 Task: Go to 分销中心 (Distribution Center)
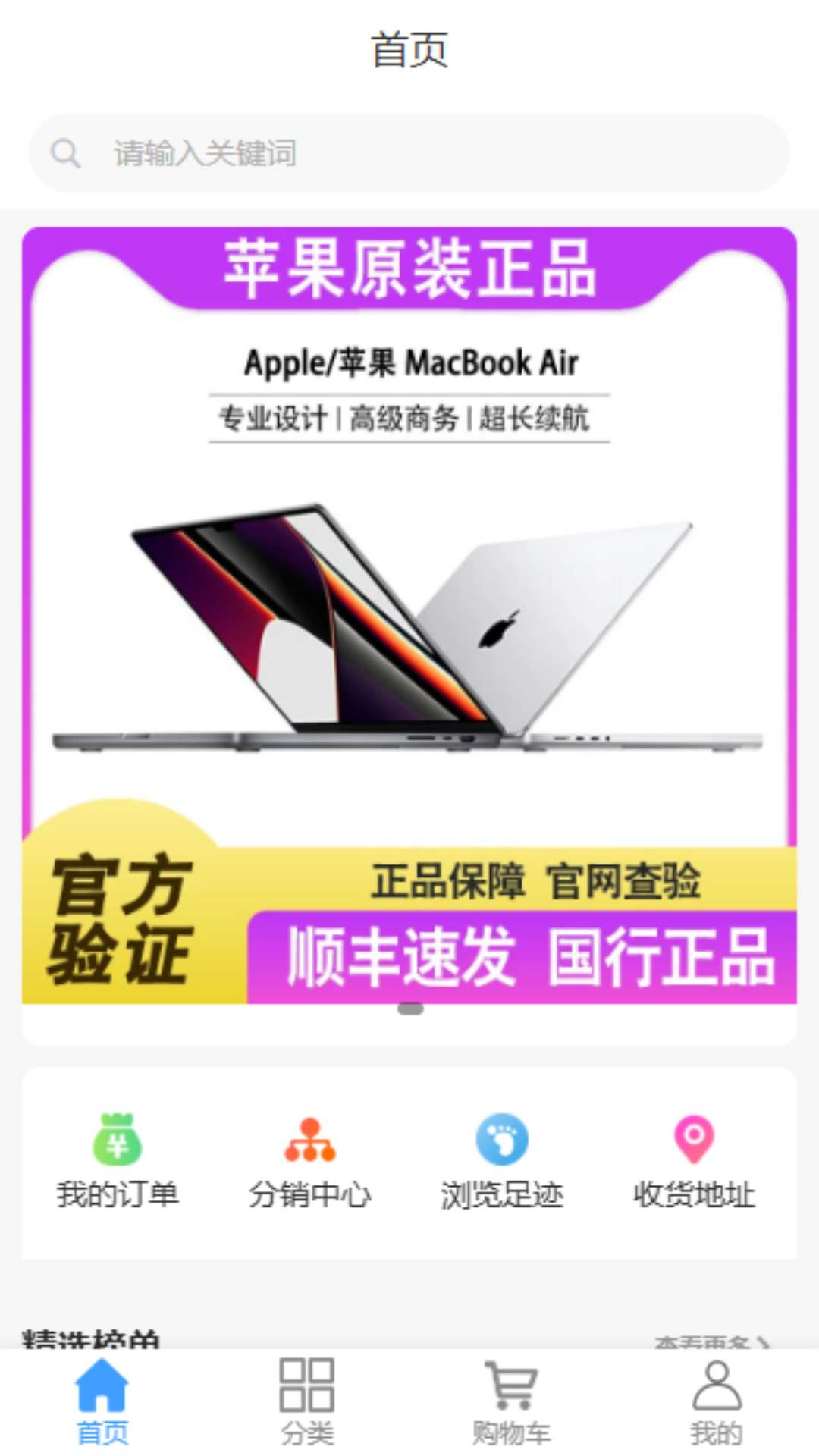point(309,1162)
